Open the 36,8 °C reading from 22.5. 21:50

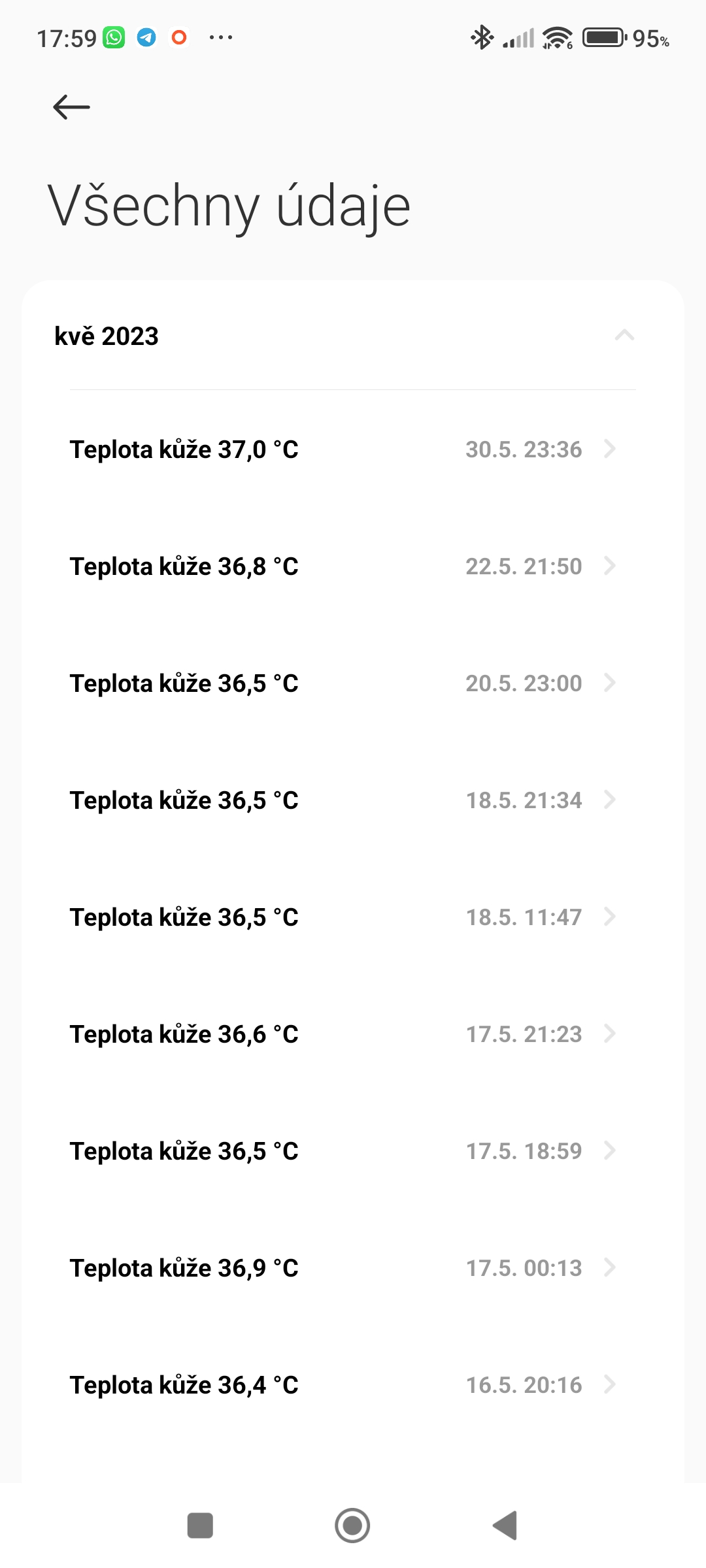click(353, 566)
